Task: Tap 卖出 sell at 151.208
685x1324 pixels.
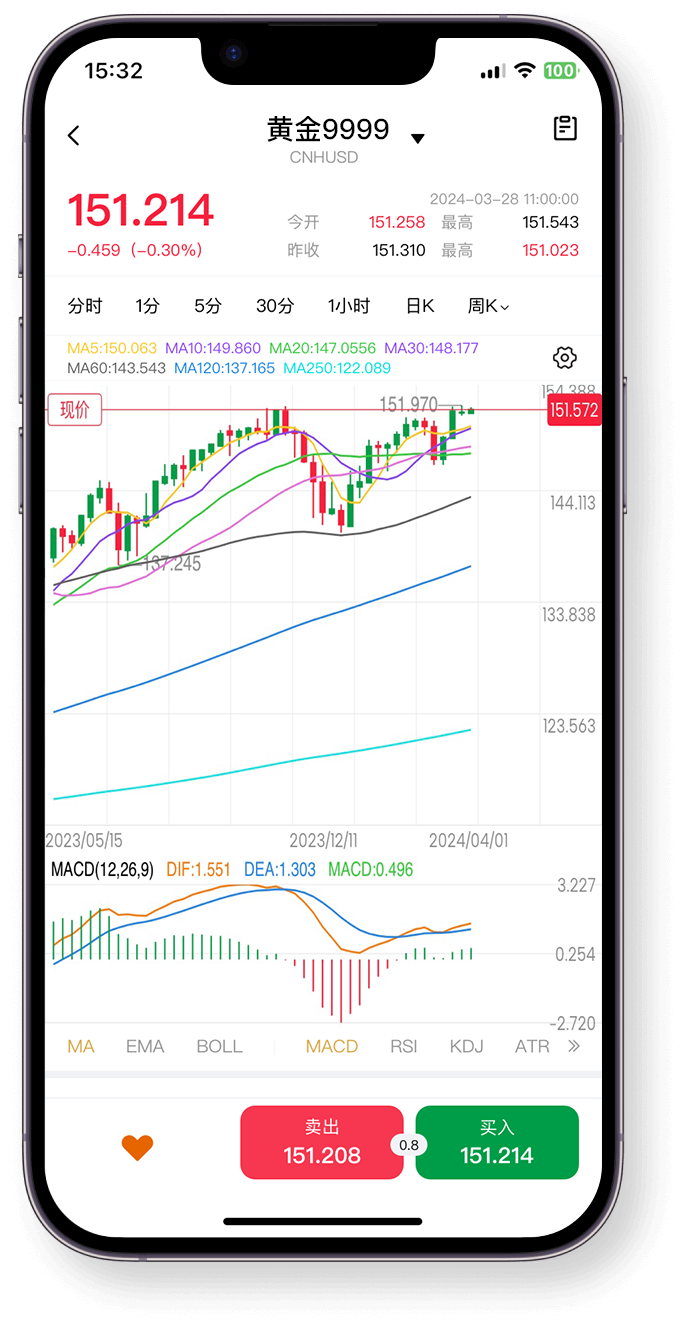Action: click(322, 1143)
